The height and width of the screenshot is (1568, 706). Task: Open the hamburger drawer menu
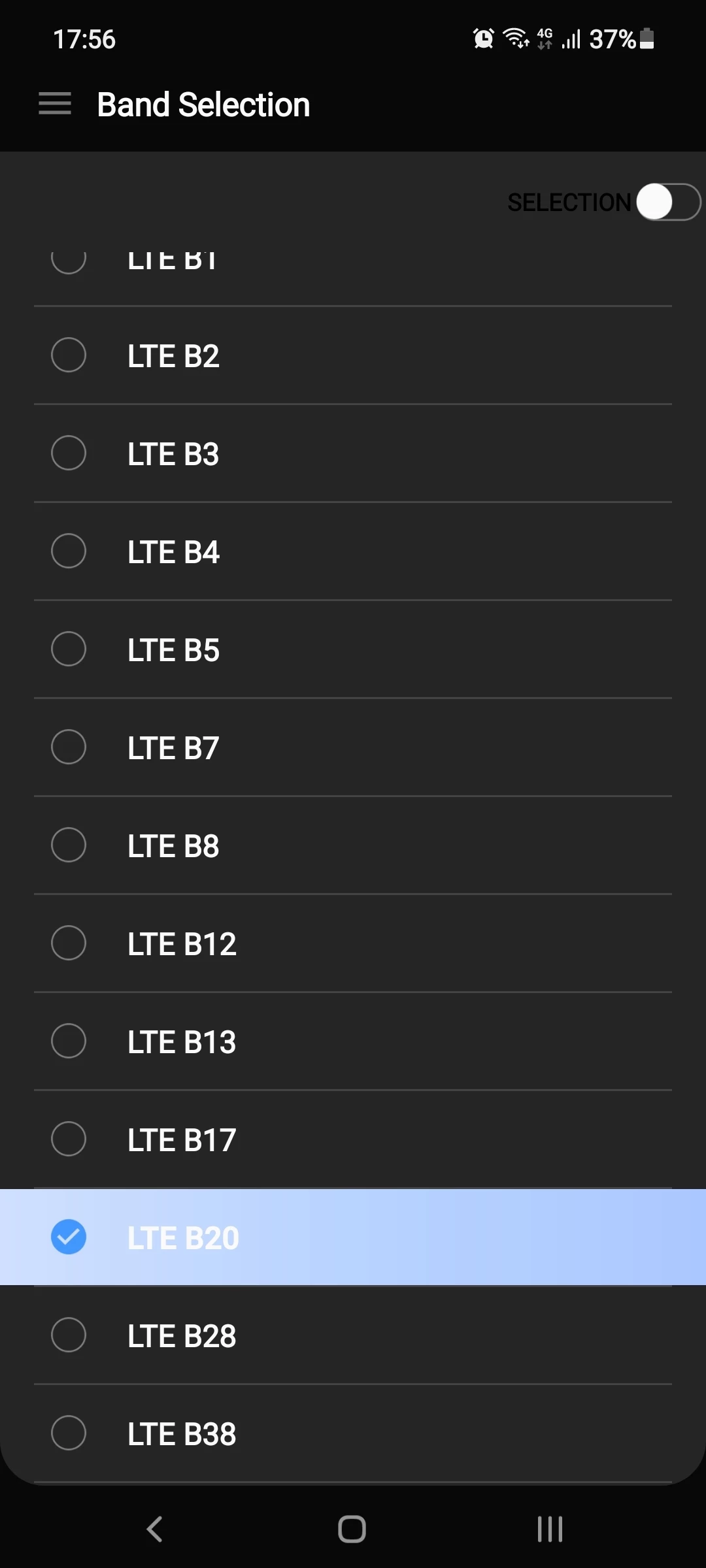click(x=55, y=104)
